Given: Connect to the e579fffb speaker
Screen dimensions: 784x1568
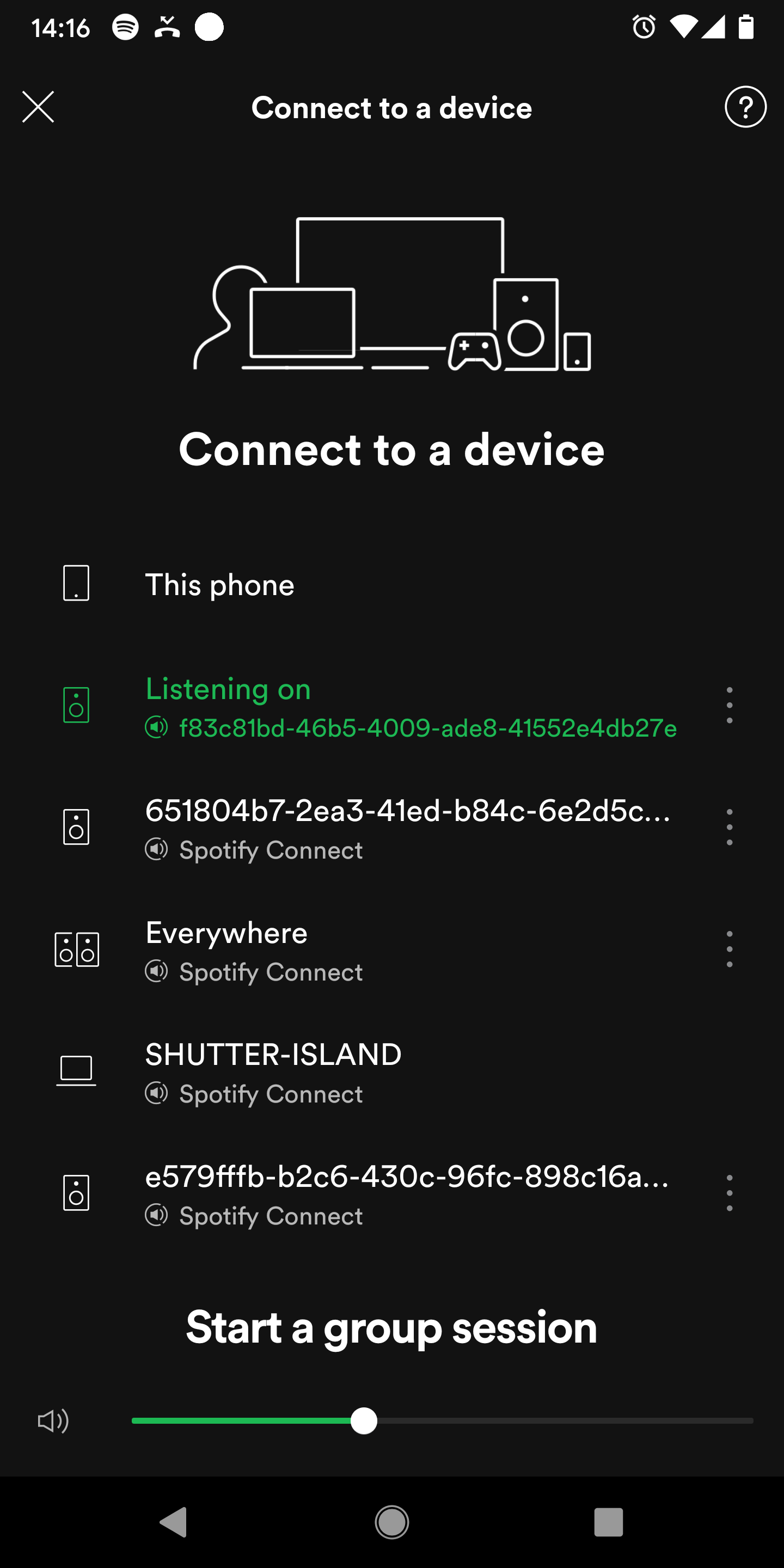Looking at the screenshot, I should tap(407, 1193).
